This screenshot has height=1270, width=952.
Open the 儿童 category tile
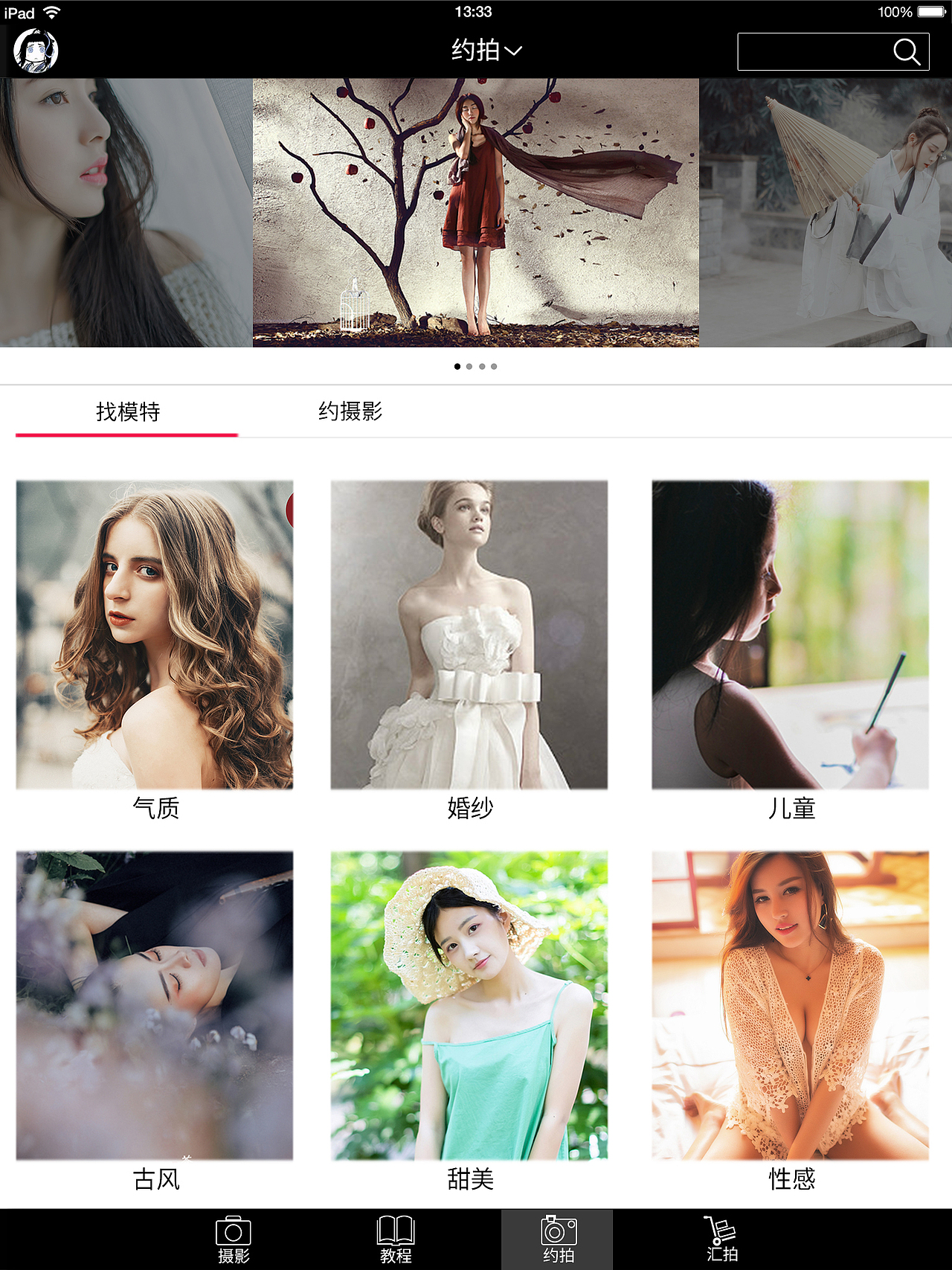point(791,635)
